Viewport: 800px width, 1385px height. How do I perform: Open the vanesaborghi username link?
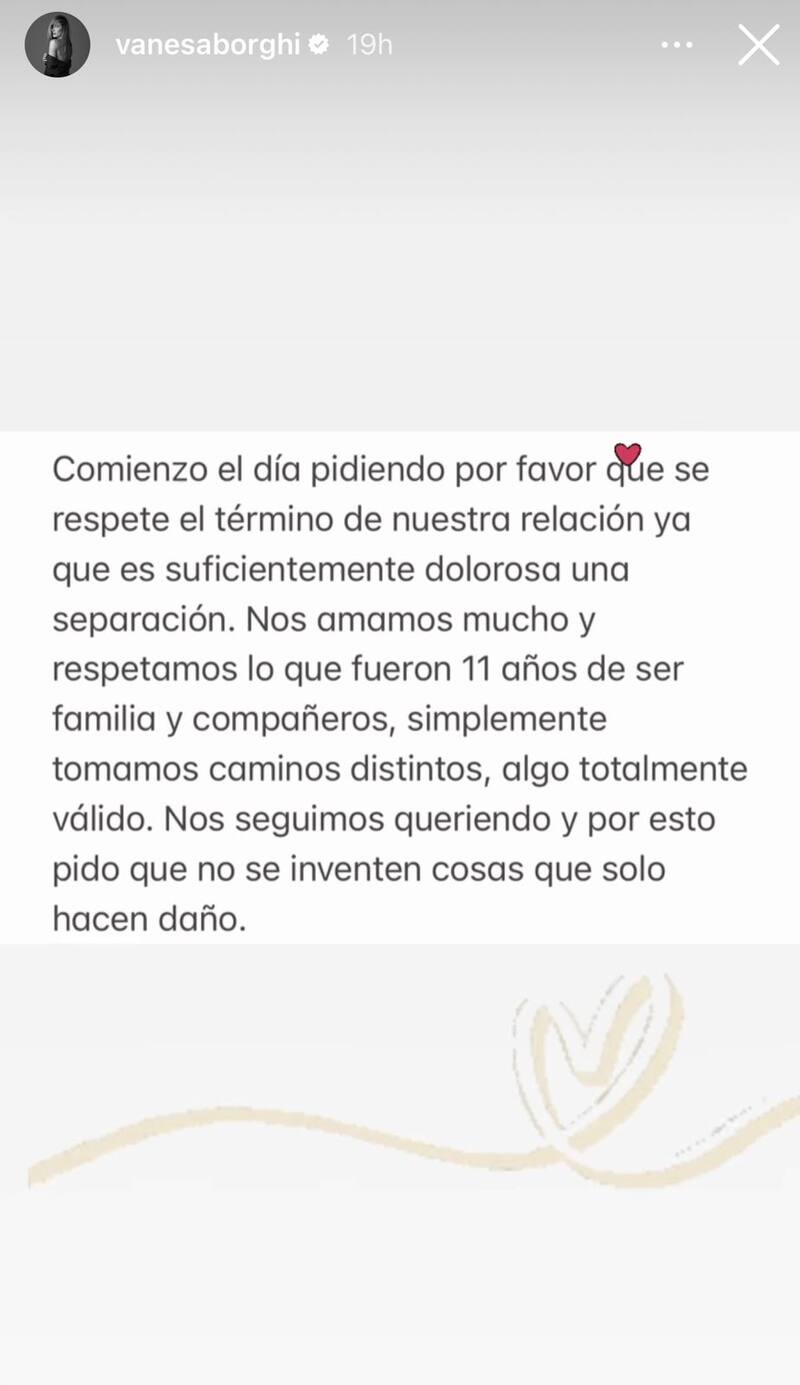pos(208,45)
